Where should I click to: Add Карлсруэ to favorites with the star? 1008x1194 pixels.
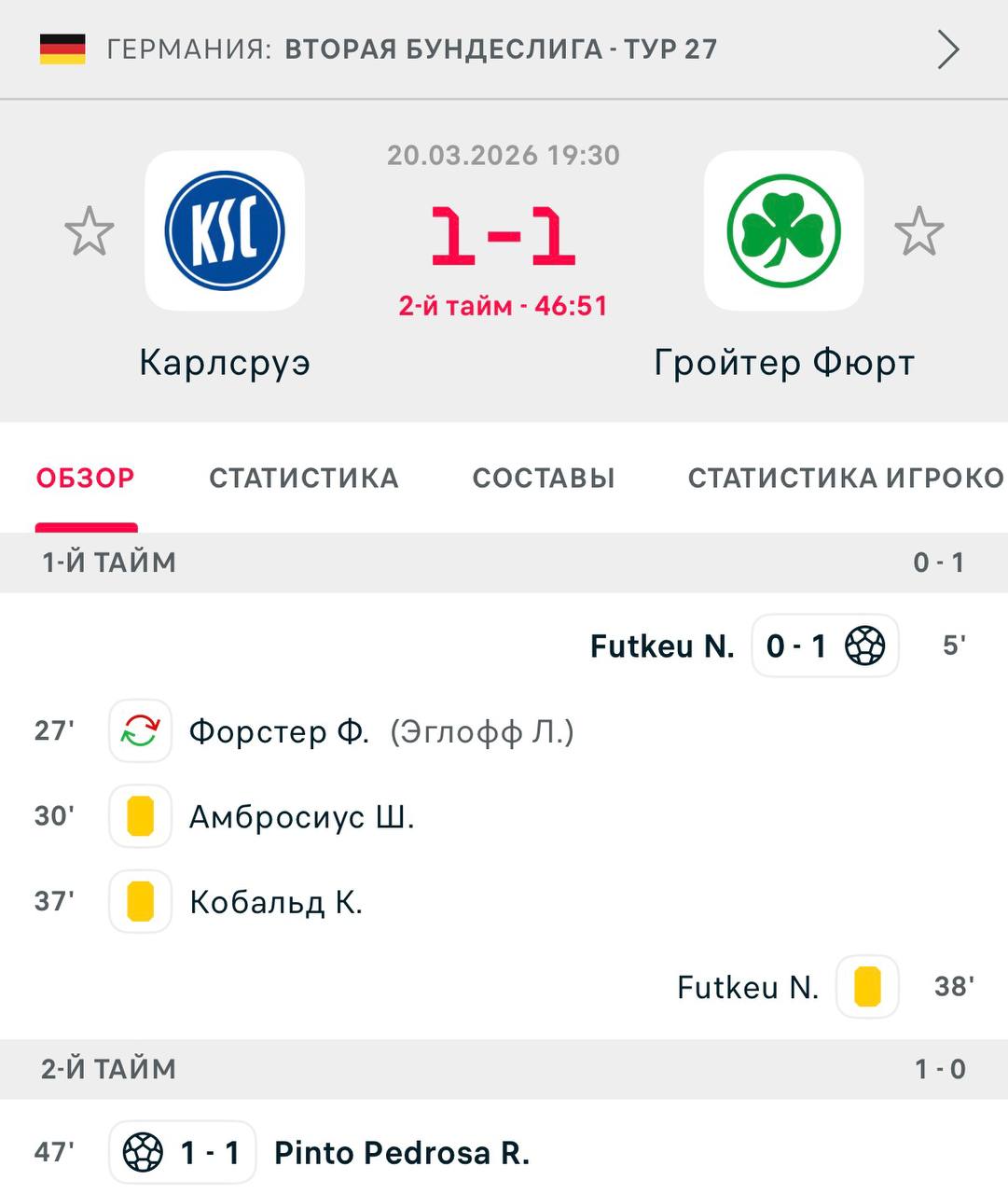(90, 231)
